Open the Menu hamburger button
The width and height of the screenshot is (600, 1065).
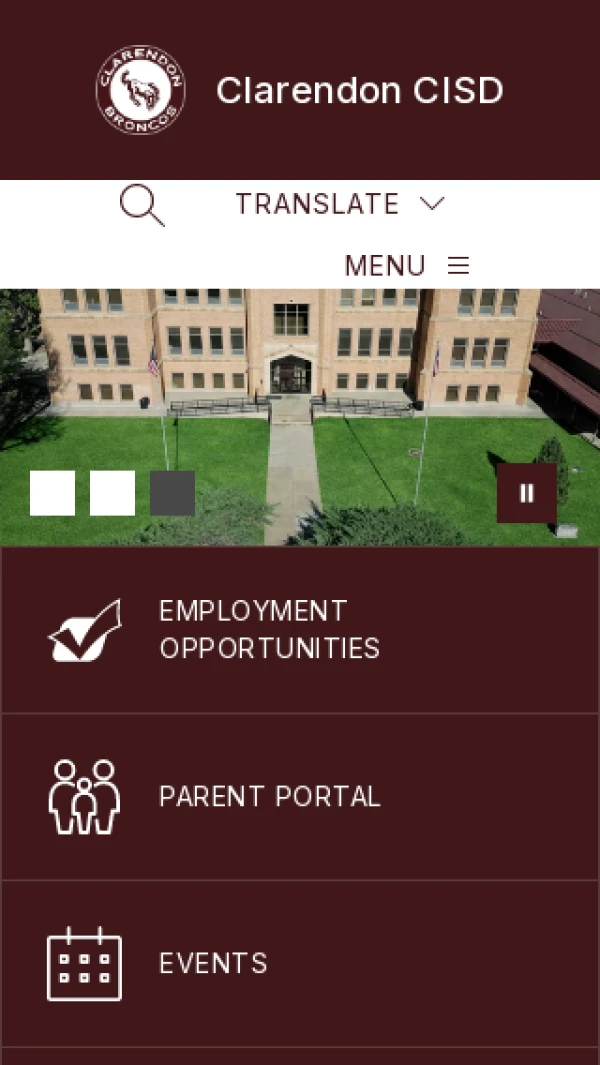point(407,266)
